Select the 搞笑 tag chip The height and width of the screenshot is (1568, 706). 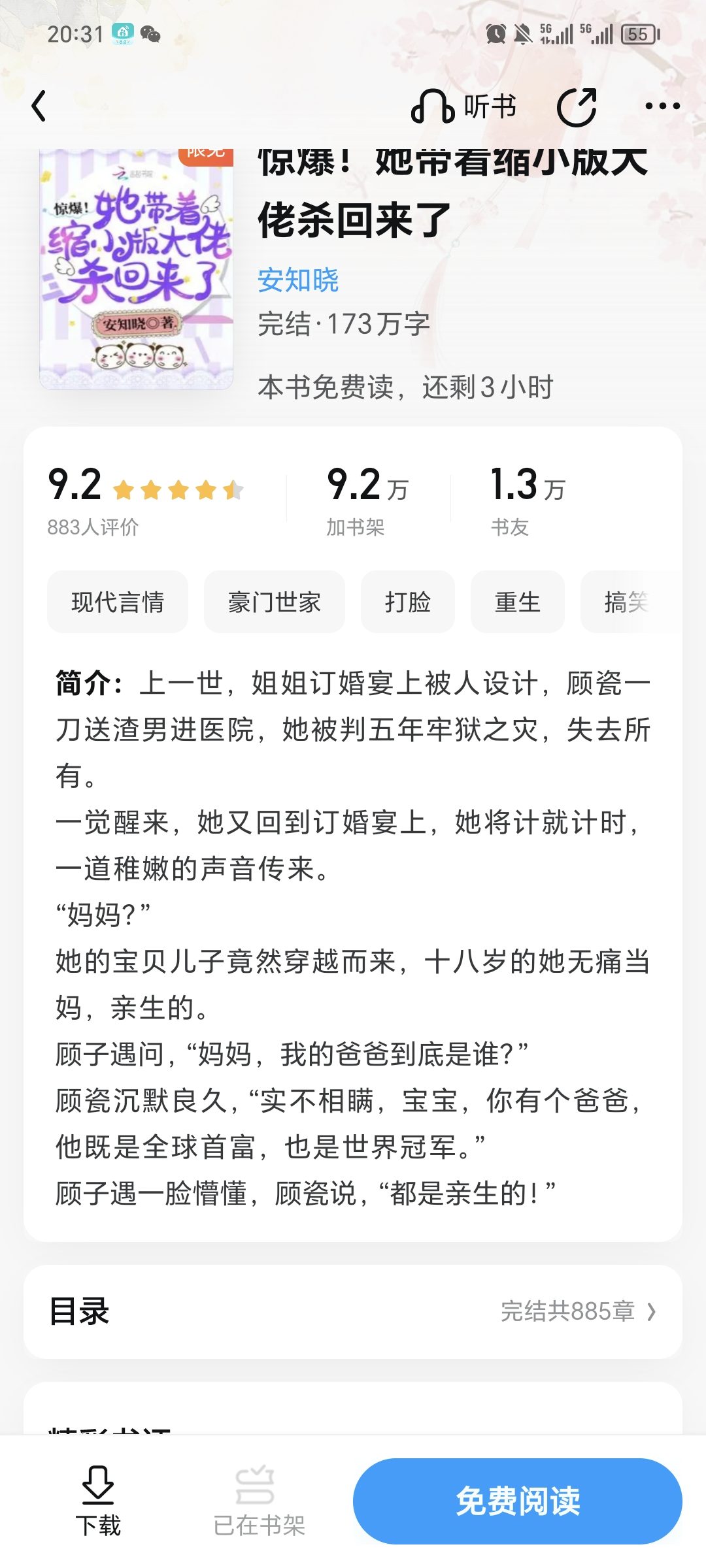[x=628, y=602]
